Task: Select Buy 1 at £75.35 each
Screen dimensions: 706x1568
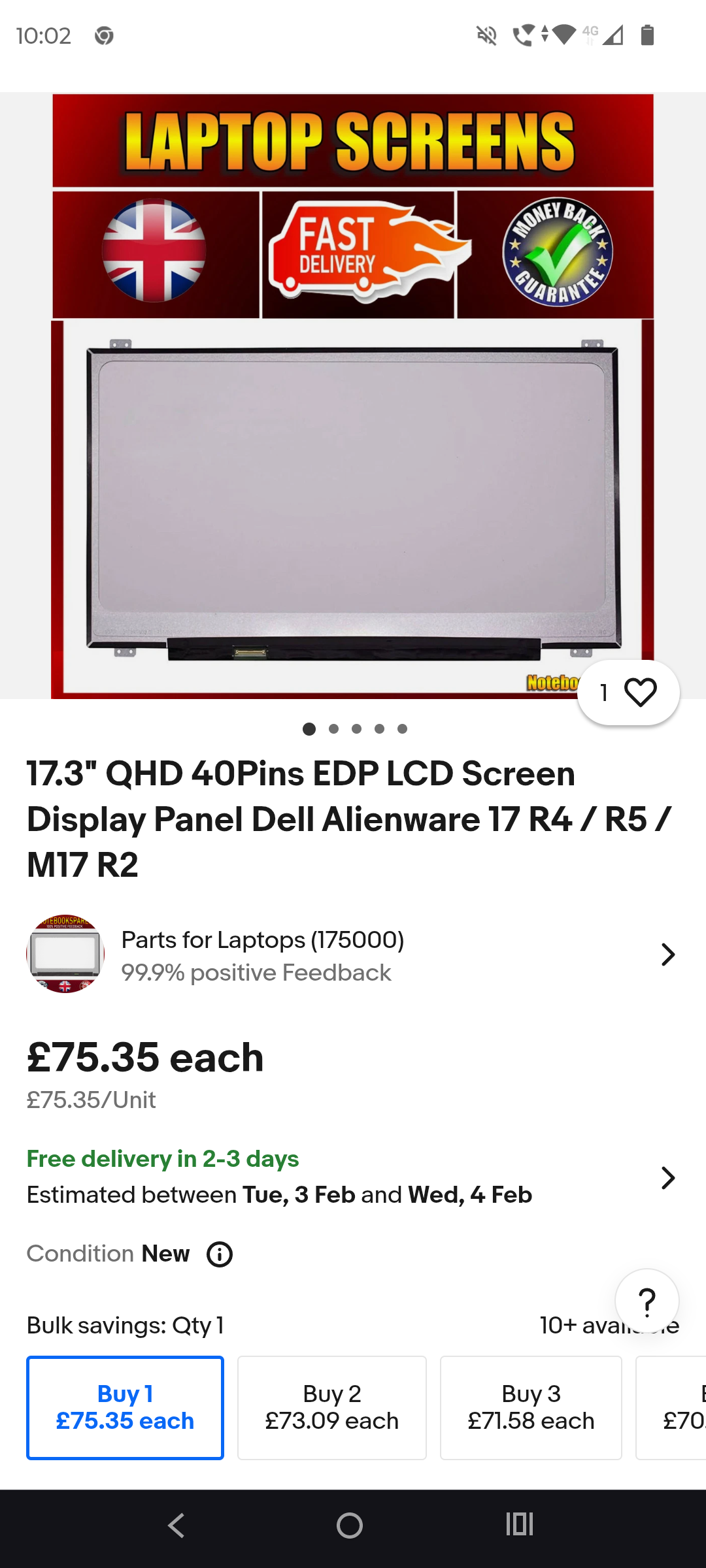Action: pos(125,1407)
